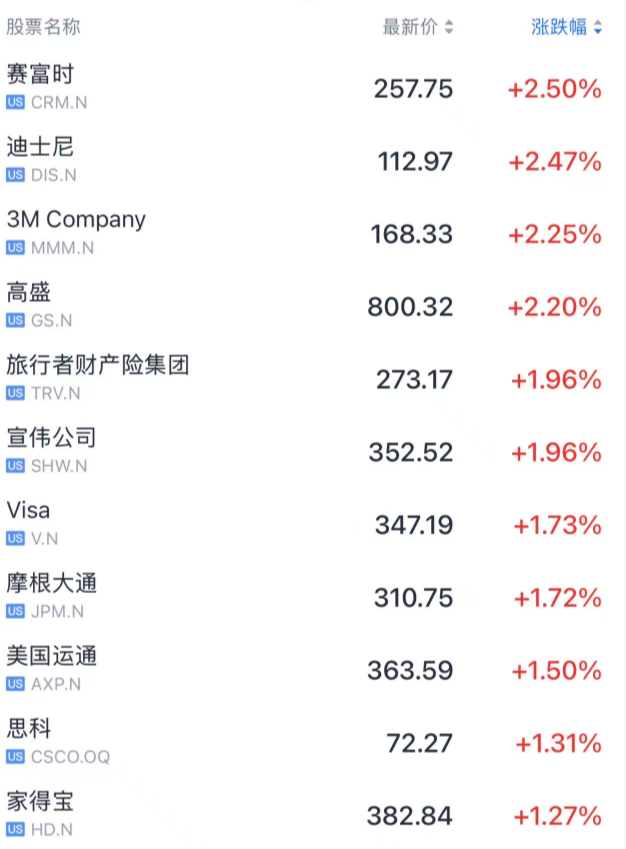Sort the list by 最新价
This screenshot has height=849, width=626.
417,28
